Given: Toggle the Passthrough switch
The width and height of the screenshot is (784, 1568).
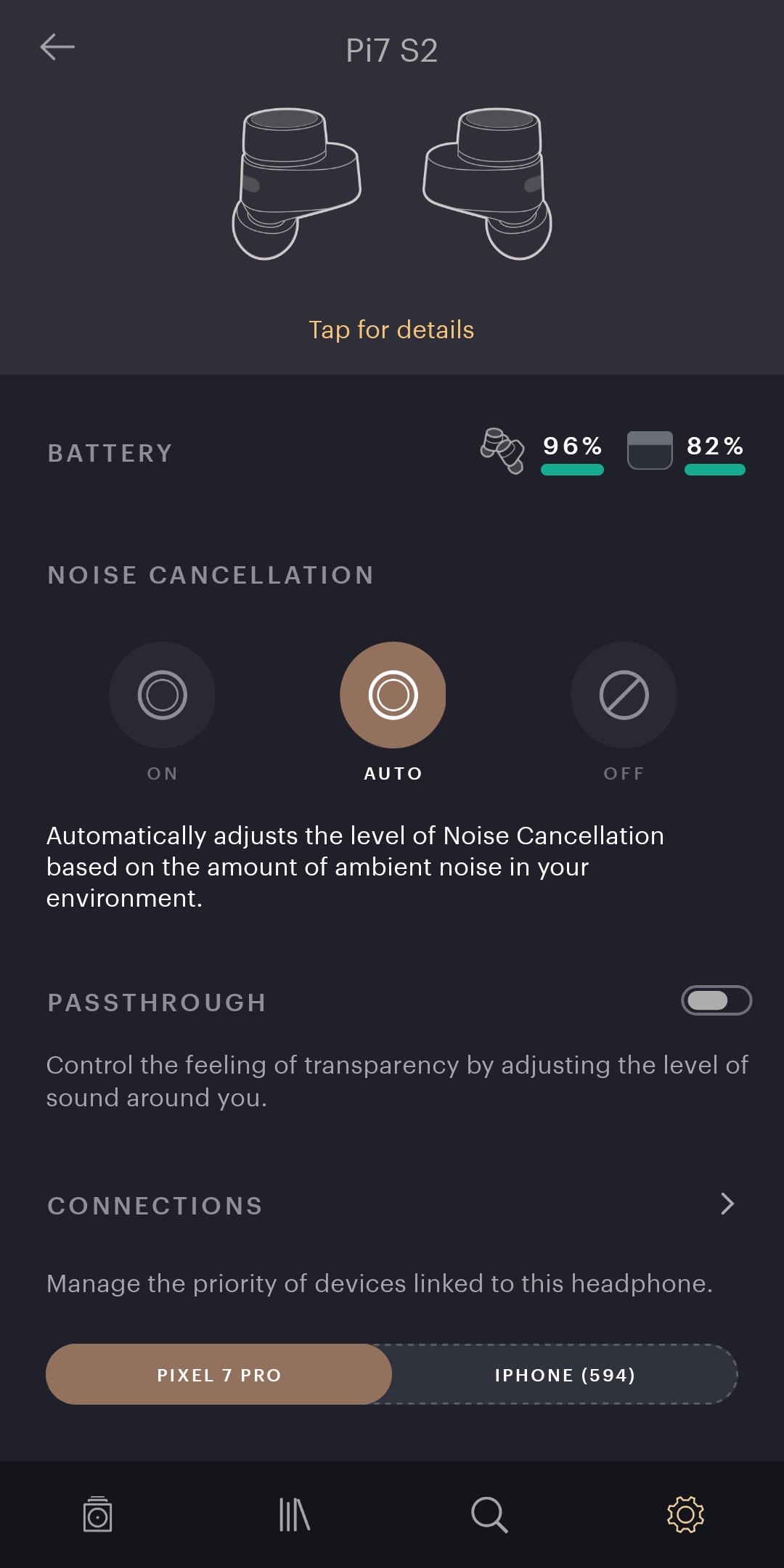Looking at the screenshot, I should (x=716, y=1000).
